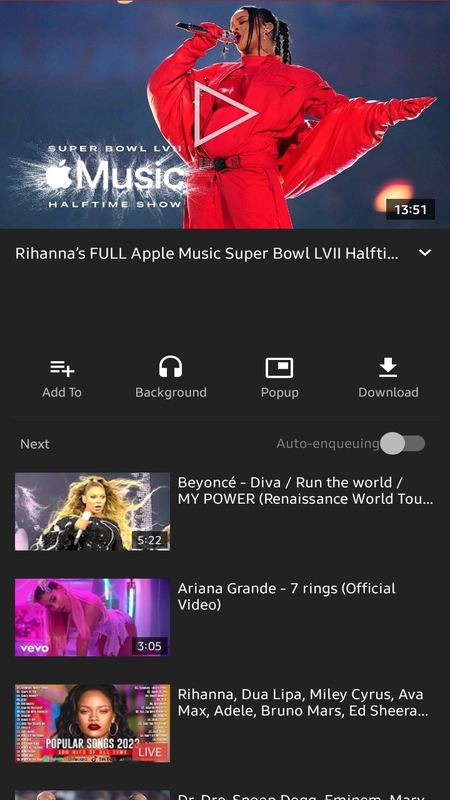Expand the video title details
The height and width of the screenshot is (800, 450).
pyautogui.click(x=424, y=253)
